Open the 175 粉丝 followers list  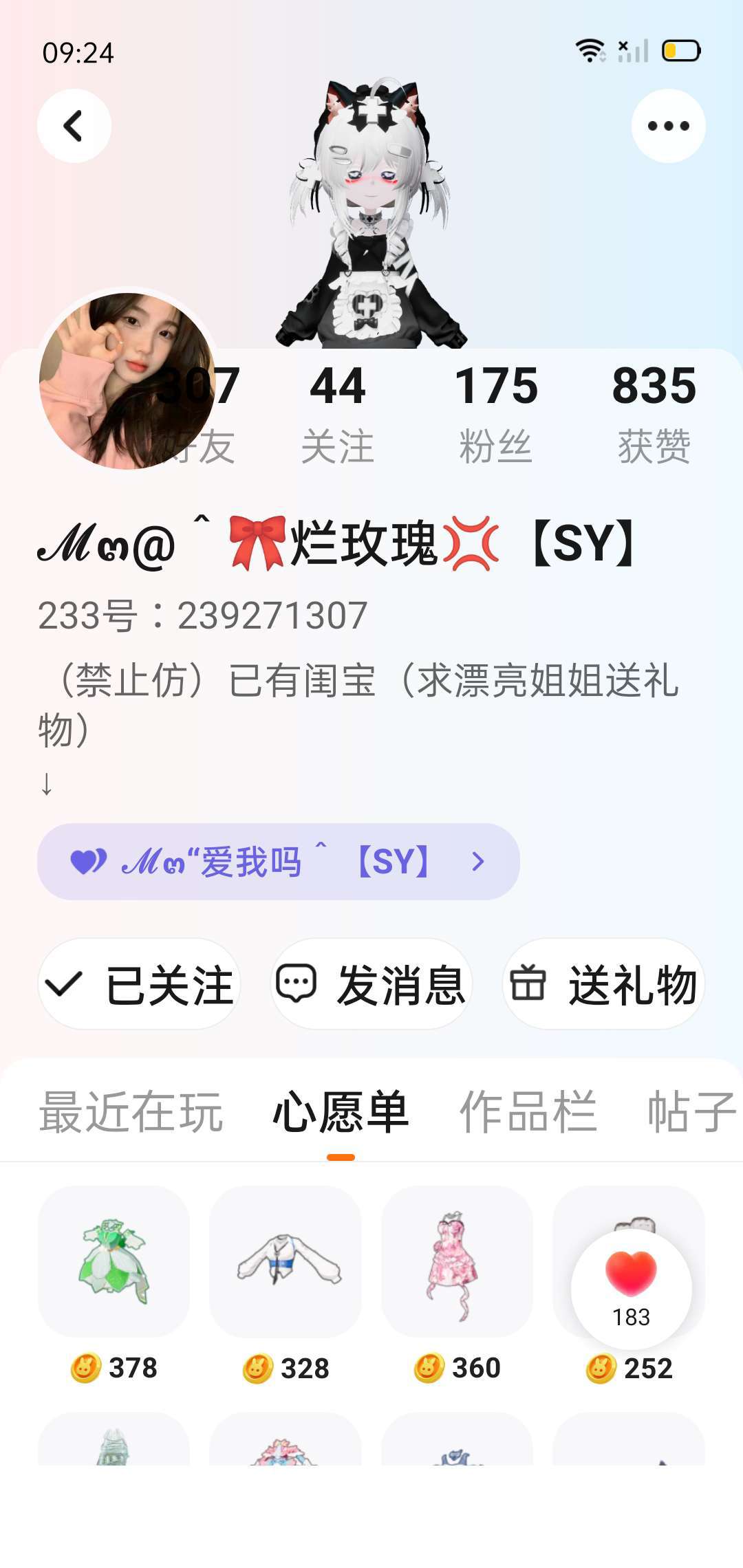tap(495, 413)
